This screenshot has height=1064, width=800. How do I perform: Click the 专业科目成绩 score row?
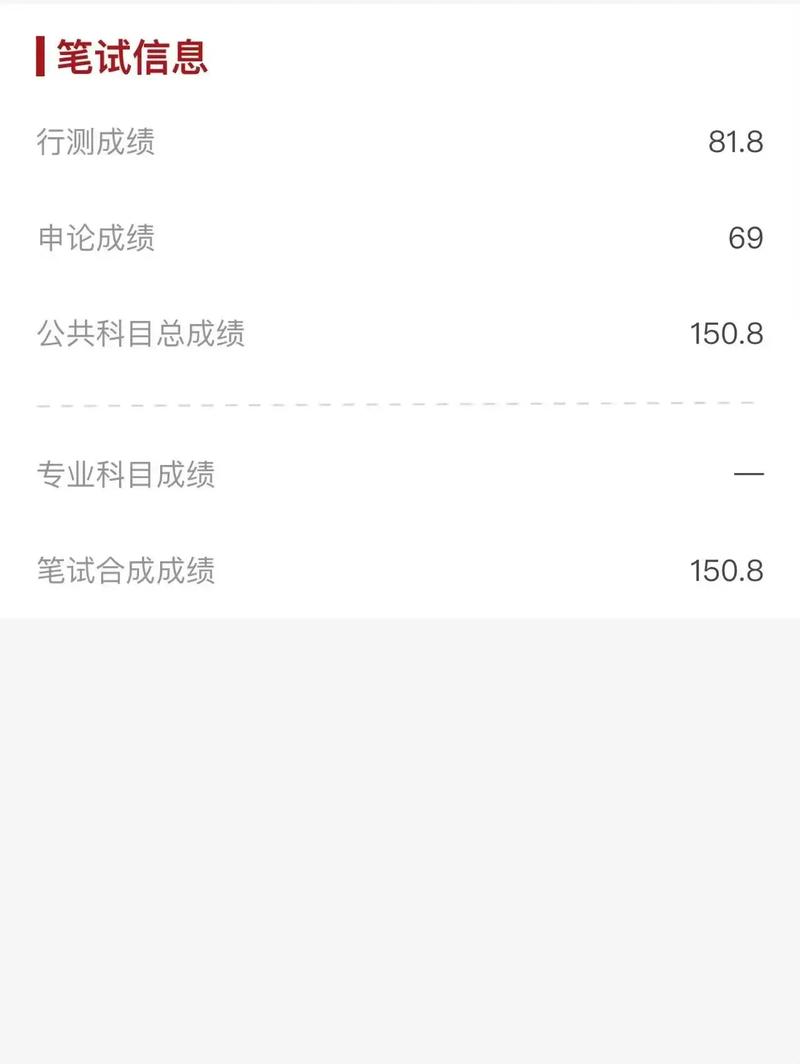[400, 476]
